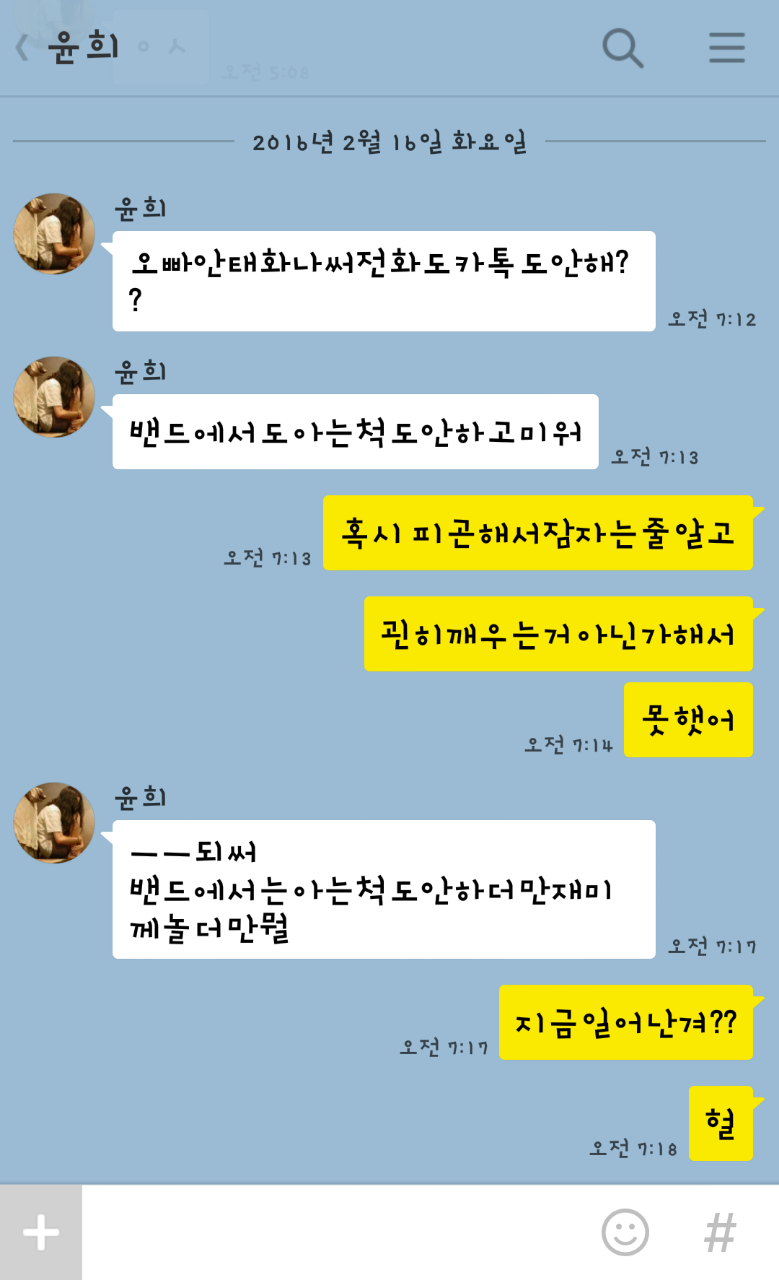Image resolution: width=779 pixels, height=1280 pixels.
Task: Open the plus attachment button
Action: (x=41, y=1232)
